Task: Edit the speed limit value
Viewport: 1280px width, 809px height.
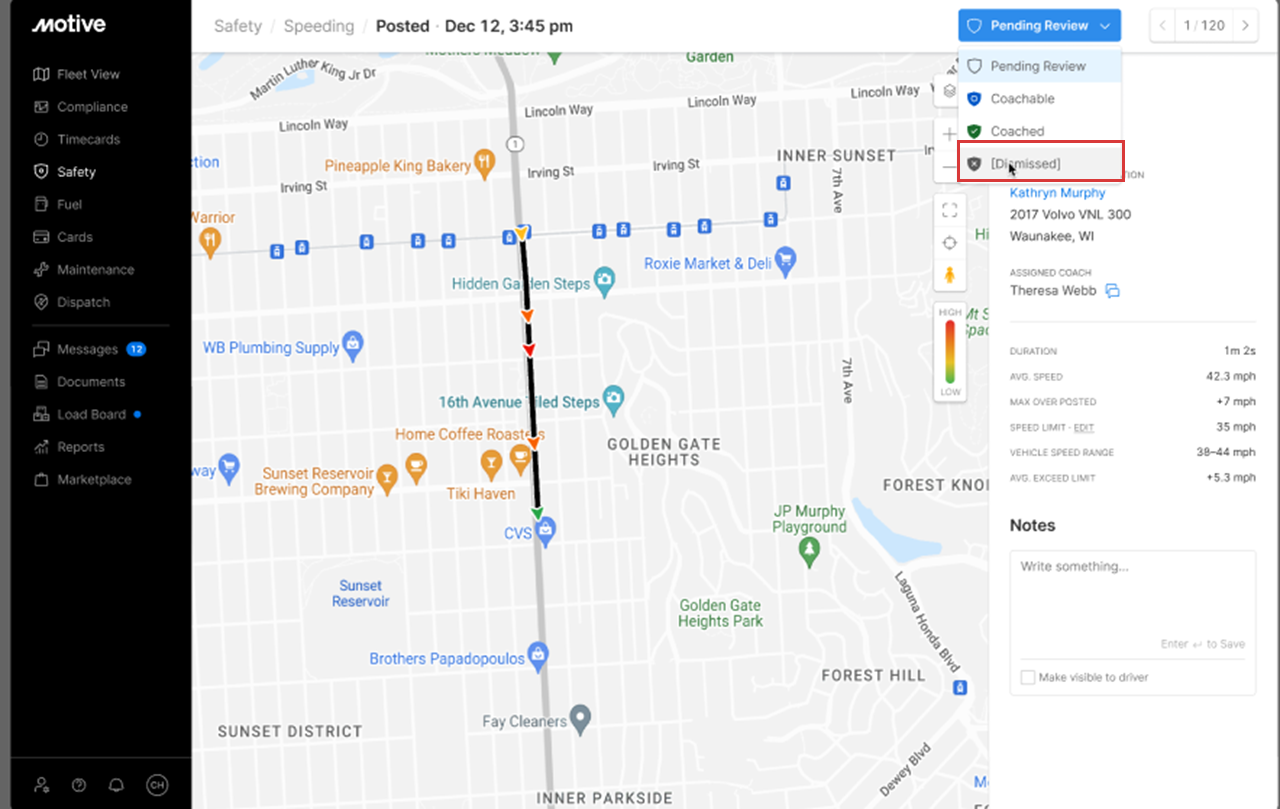Action: tap(1084, 428)
